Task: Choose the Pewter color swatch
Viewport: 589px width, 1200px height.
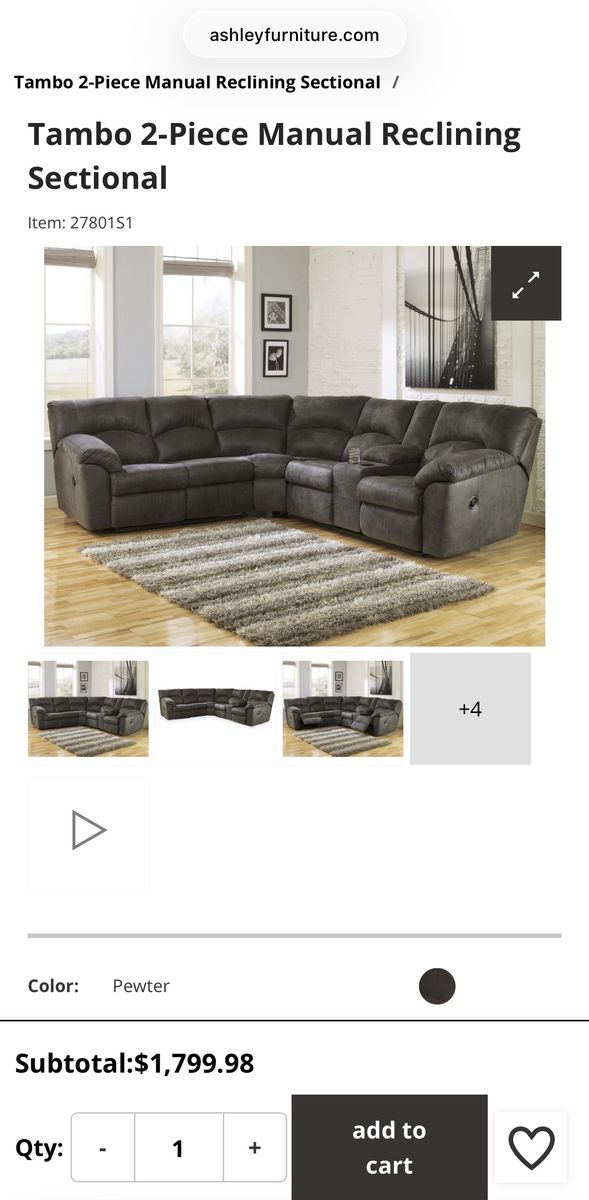Action: pyautogui.click(x=437, y=986)
